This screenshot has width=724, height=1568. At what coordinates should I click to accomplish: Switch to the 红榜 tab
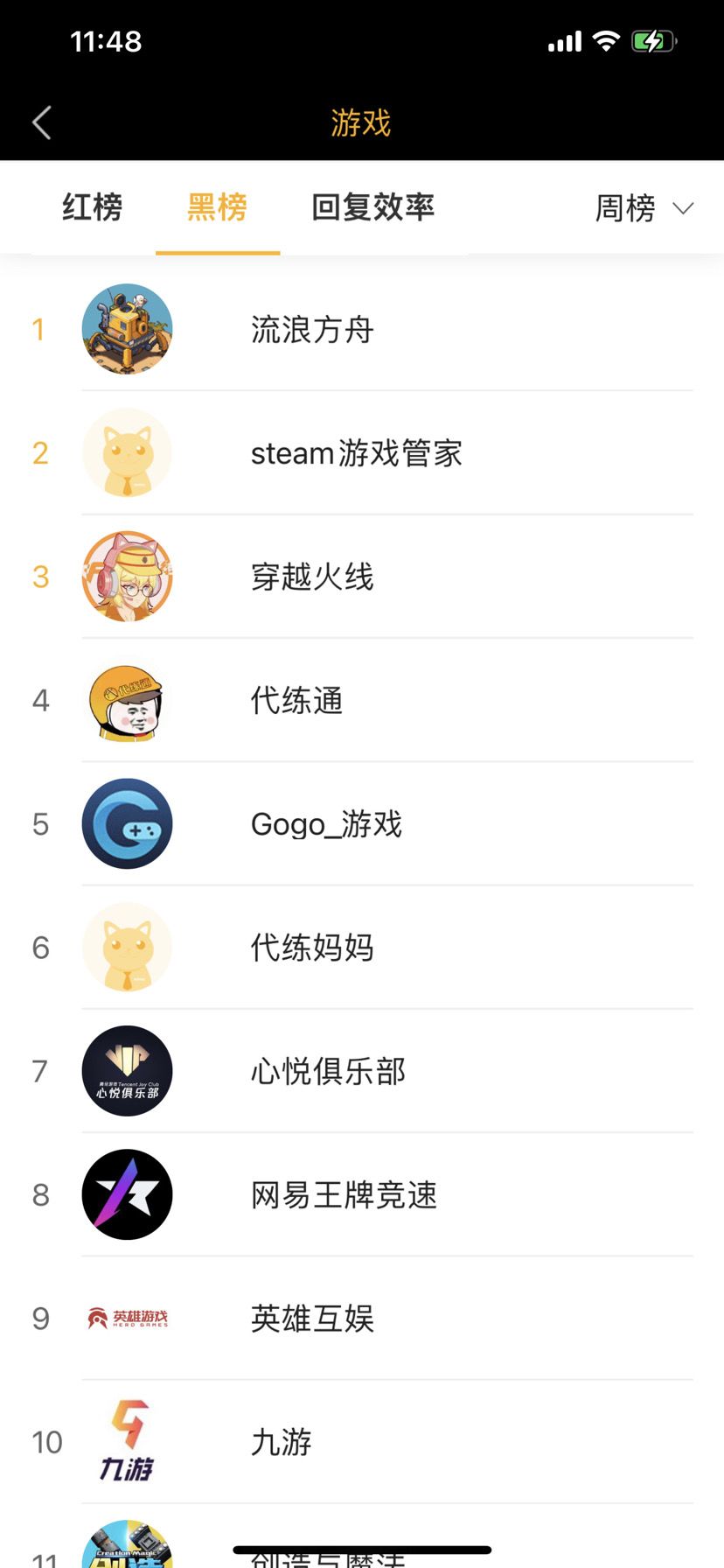coord(92,208)
